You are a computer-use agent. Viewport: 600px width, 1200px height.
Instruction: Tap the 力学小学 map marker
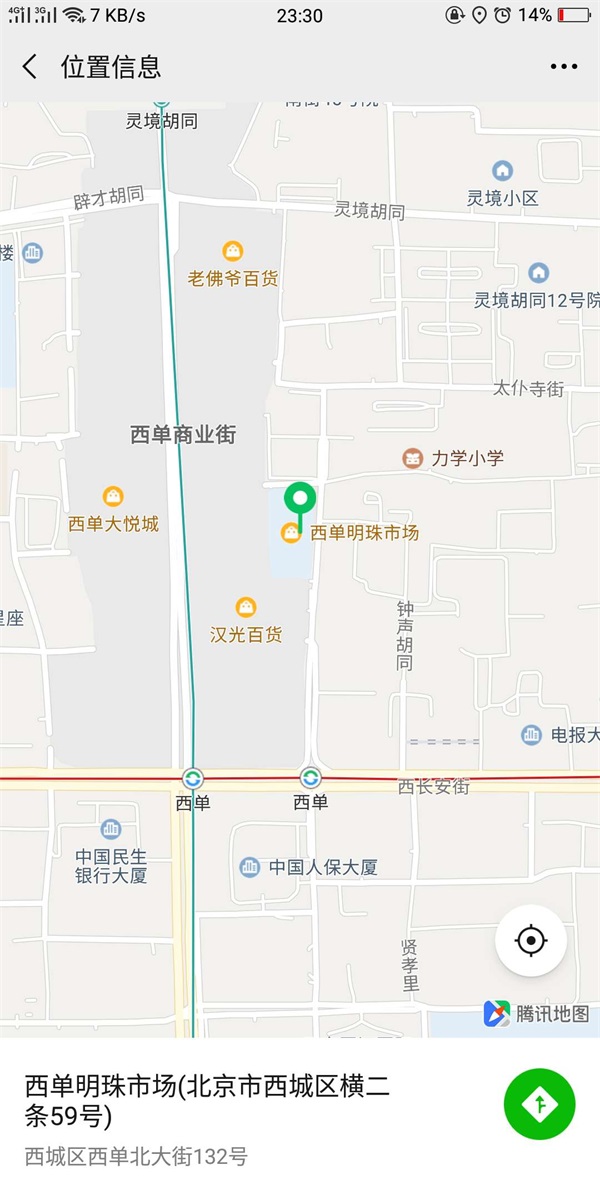[x=412, y=458]
